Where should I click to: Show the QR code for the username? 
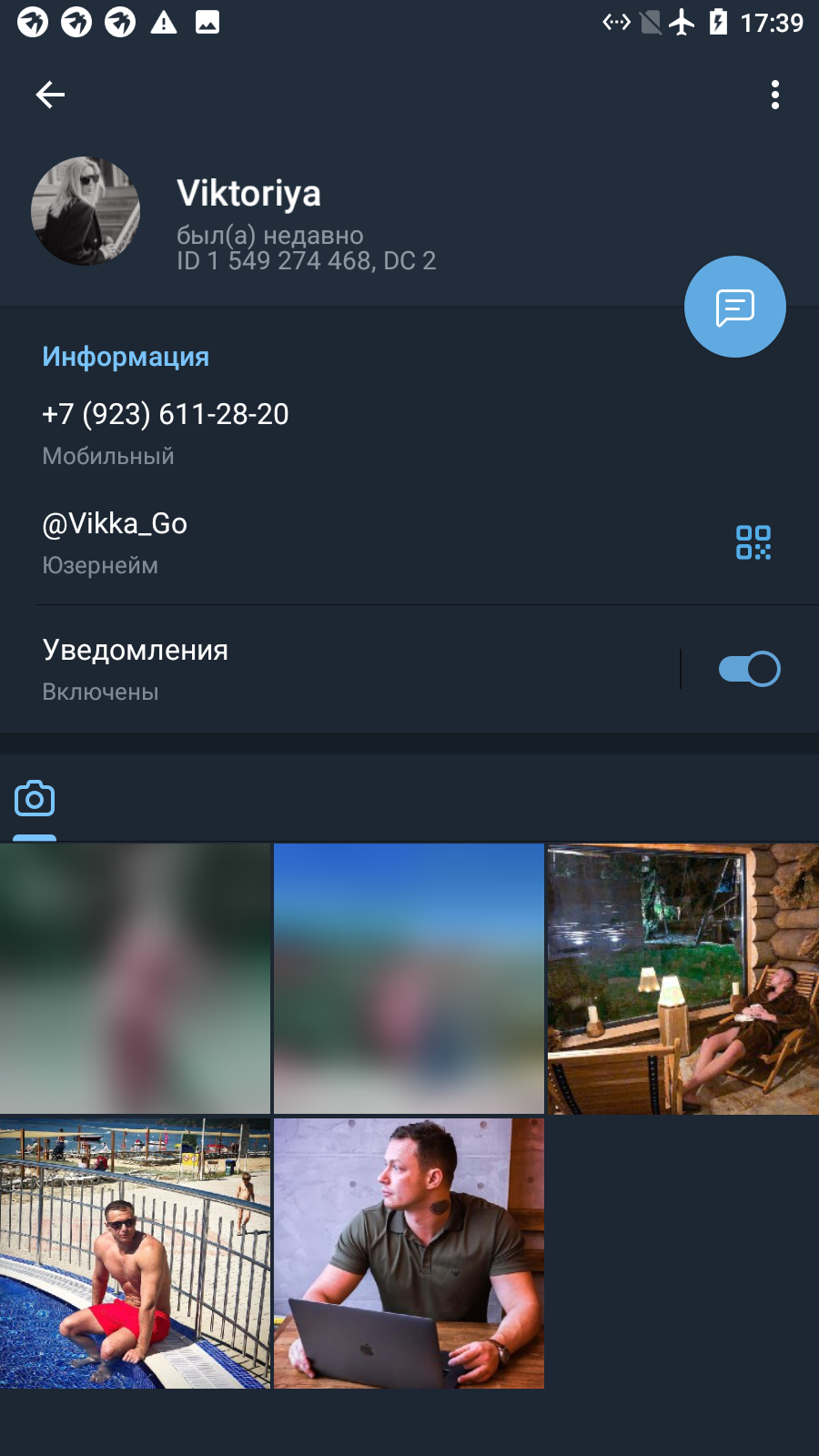[753, 542]
